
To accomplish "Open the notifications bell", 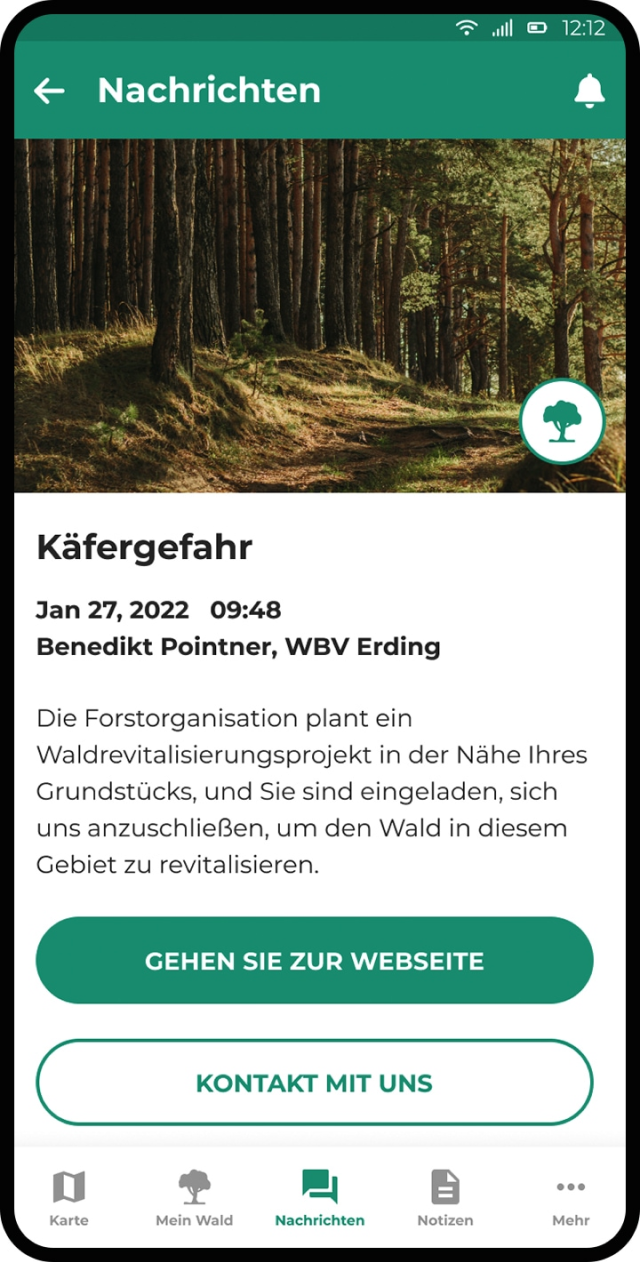I will pos(589,91).
